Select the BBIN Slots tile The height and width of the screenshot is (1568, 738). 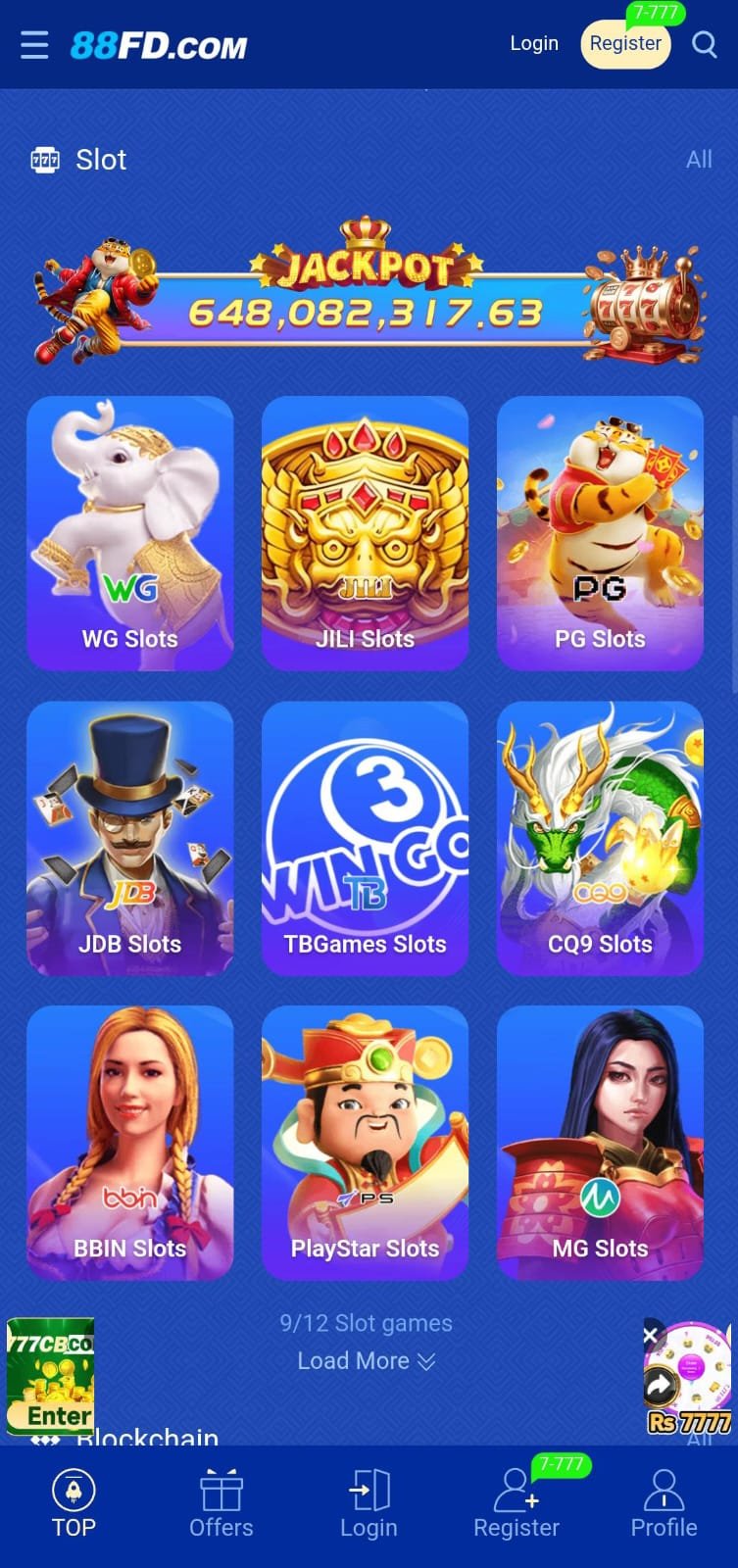[129, 1143]
